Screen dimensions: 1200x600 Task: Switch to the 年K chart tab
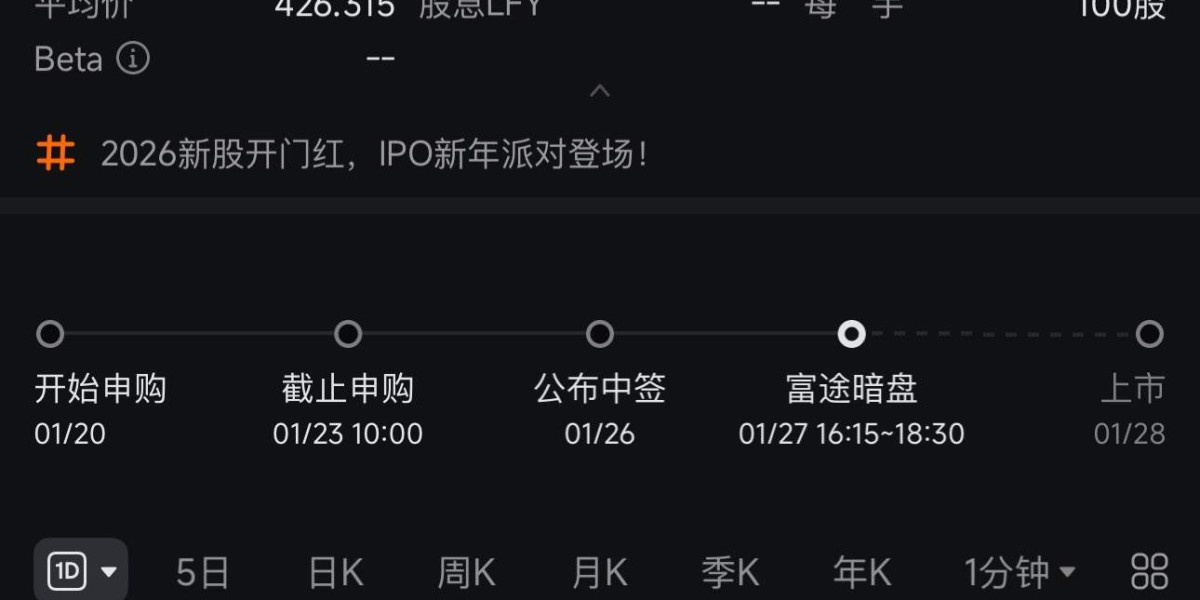pyautogui.click(x=862, y=573)
